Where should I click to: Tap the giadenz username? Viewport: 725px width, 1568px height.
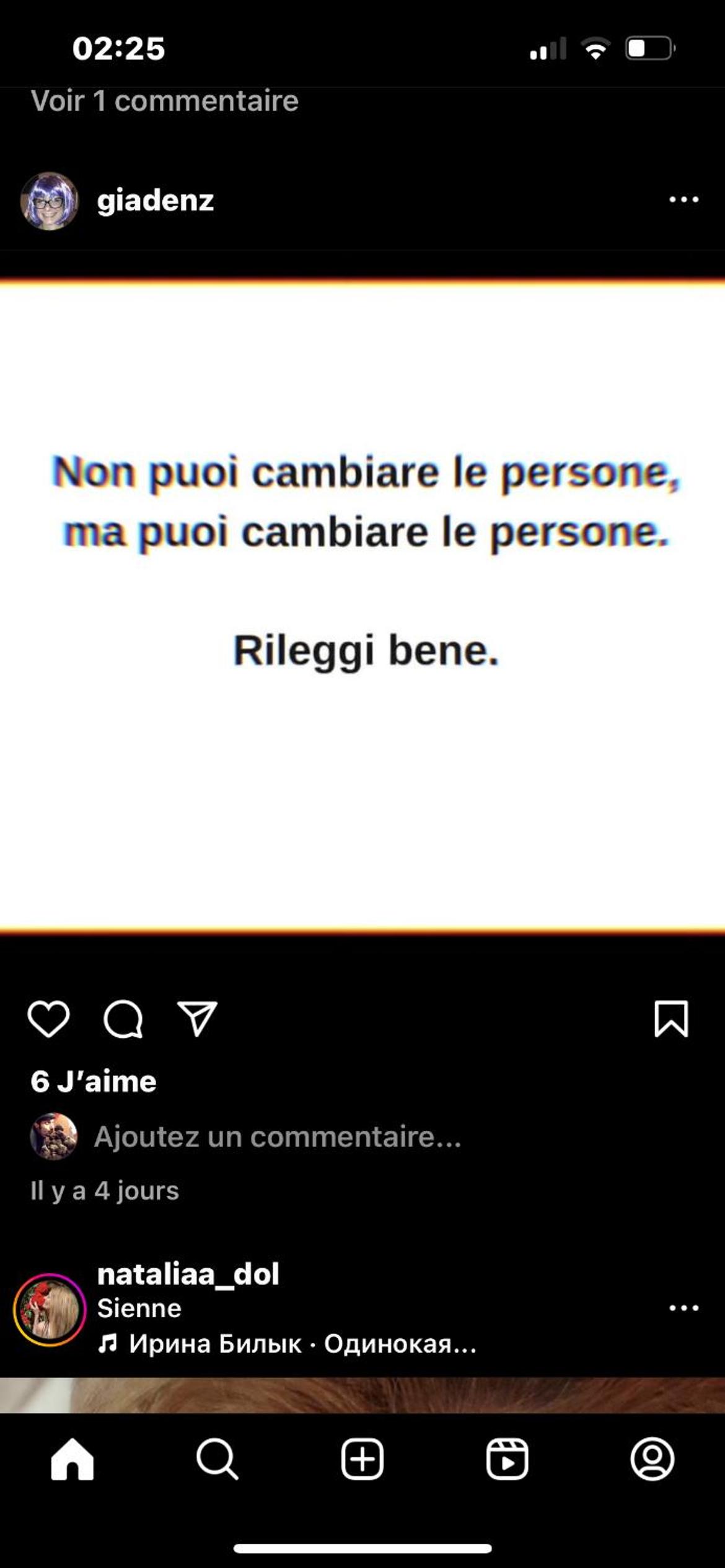156,201
